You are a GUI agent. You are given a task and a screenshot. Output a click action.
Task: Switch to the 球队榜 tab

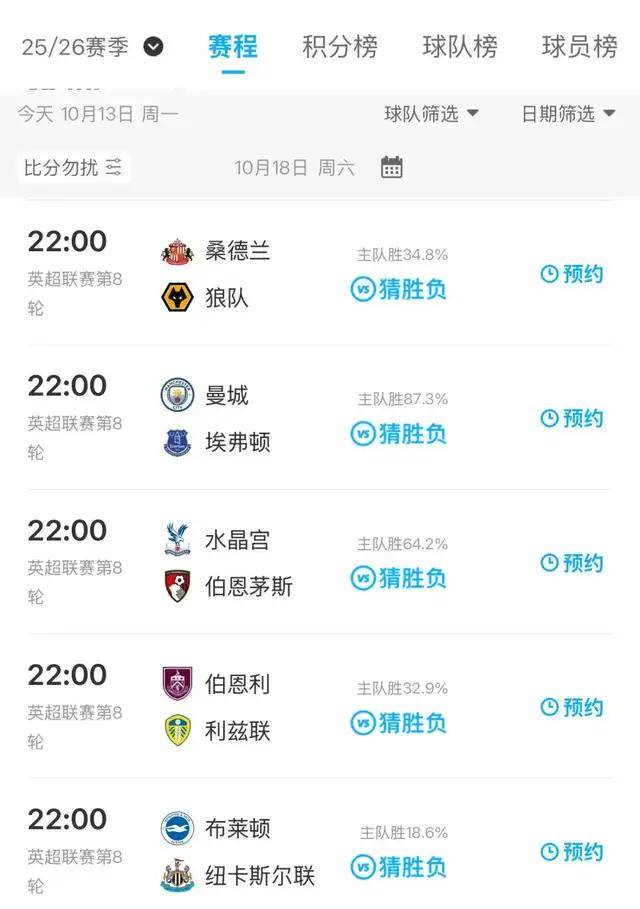pos(459,47)
